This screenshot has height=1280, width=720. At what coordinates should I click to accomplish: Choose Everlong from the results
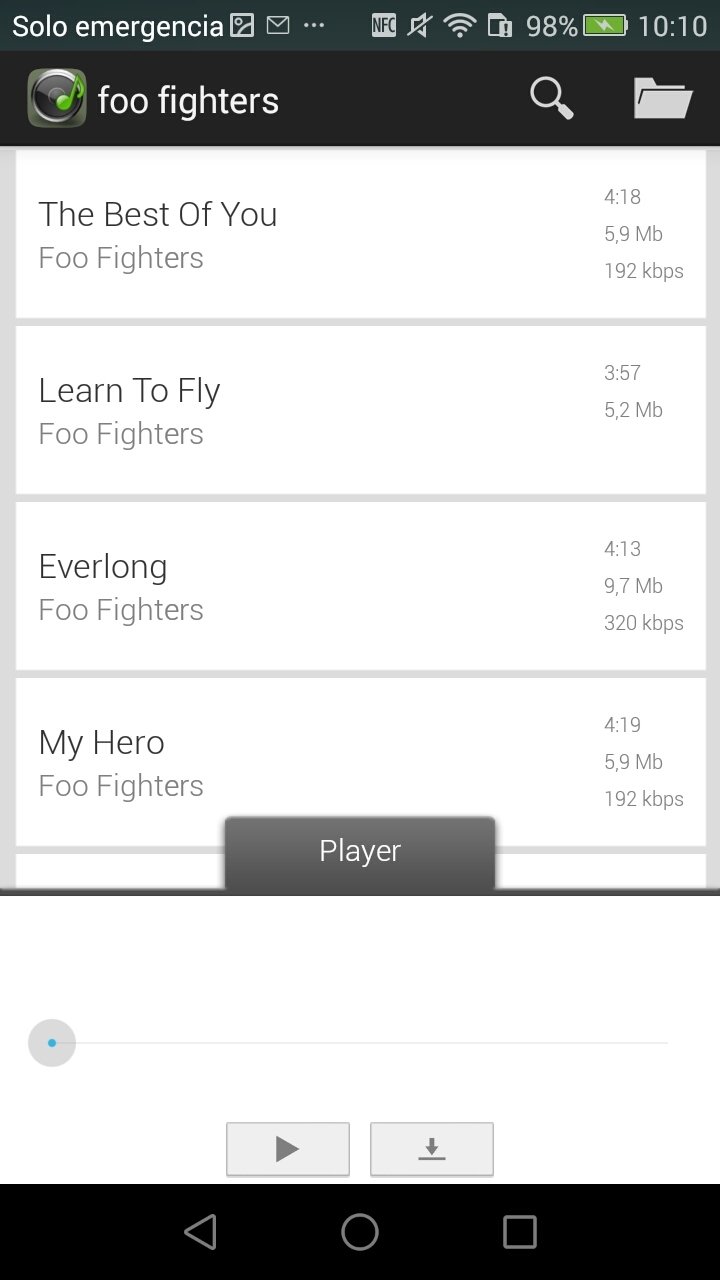coord(361,586)
